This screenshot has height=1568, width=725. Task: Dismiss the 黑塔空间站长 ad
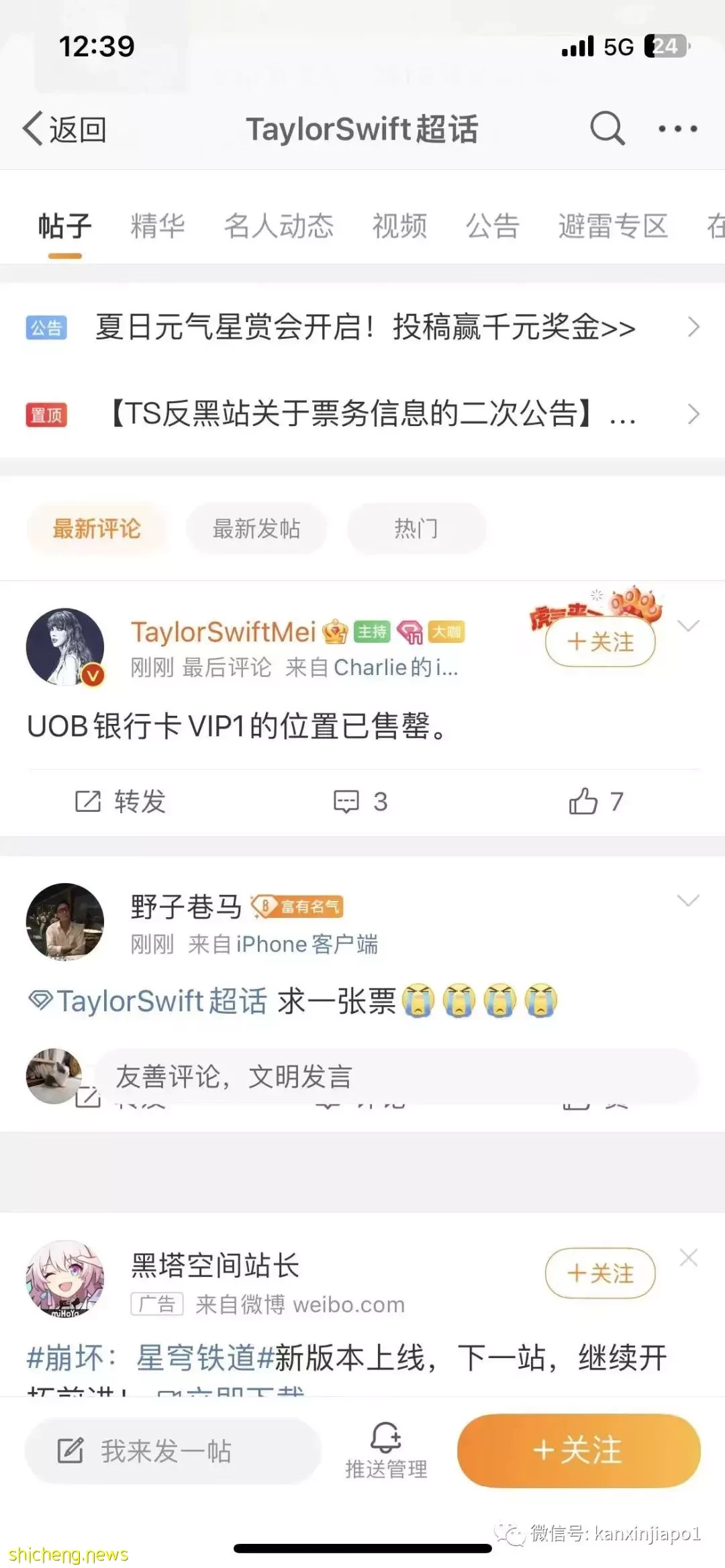coord(688,1258)
